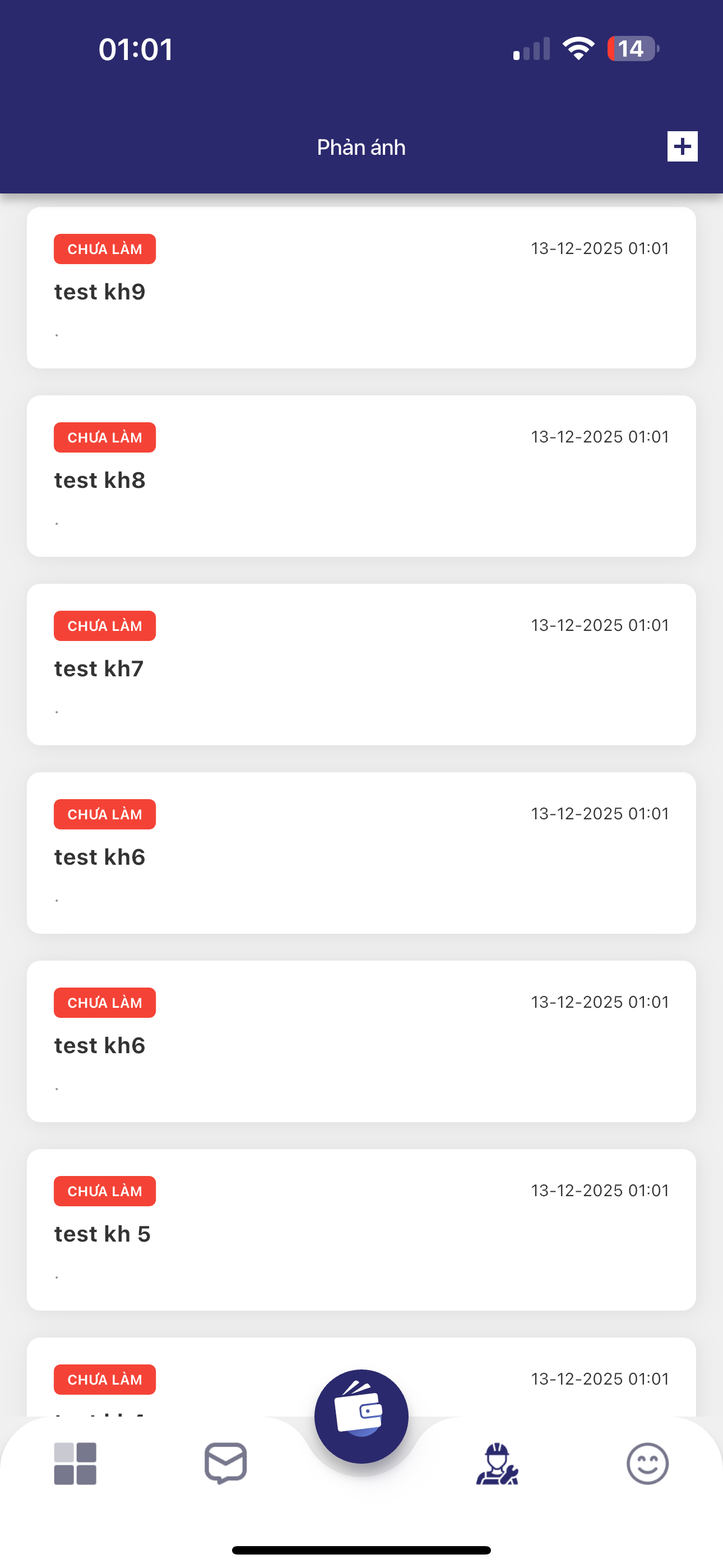Screen dimensions: 723x1568
Task: Add a new feedback report
Action: coord(682,147)
